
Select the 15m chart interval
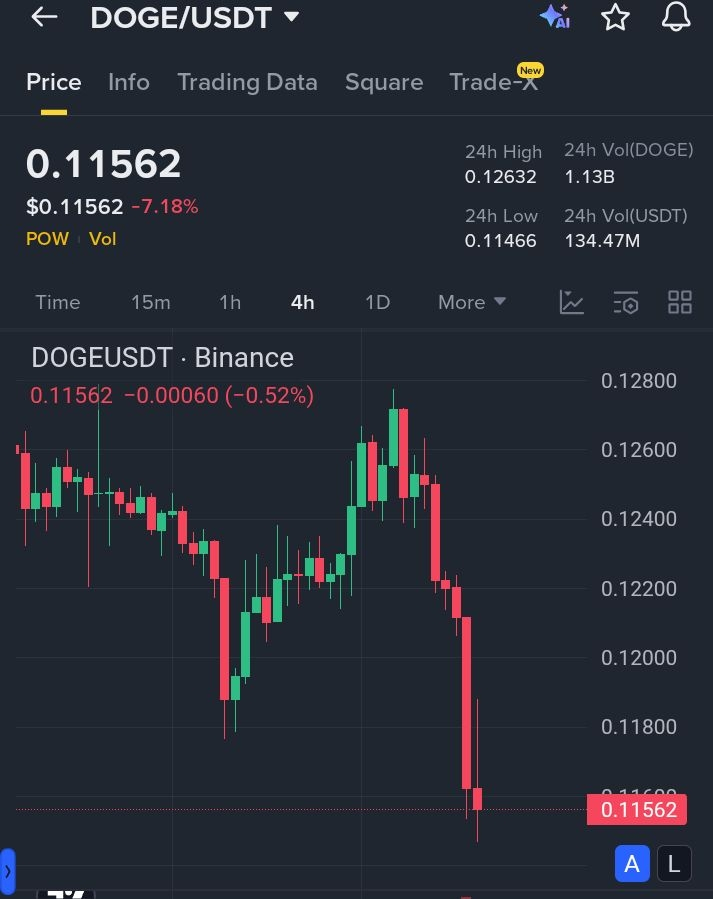click(150, 302)
